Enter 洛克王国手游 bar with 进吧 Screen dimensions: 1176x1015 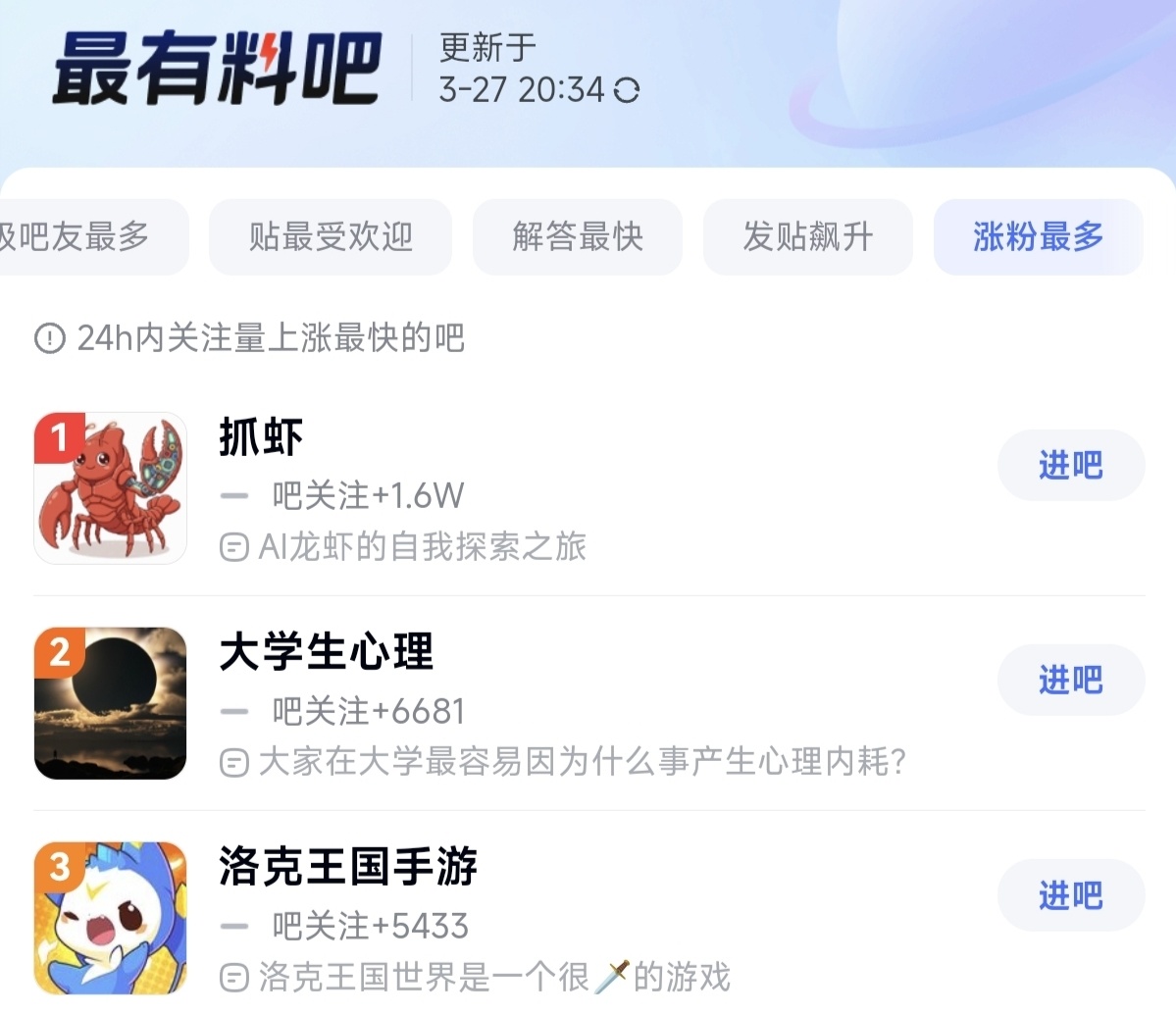click(1070, 894)
